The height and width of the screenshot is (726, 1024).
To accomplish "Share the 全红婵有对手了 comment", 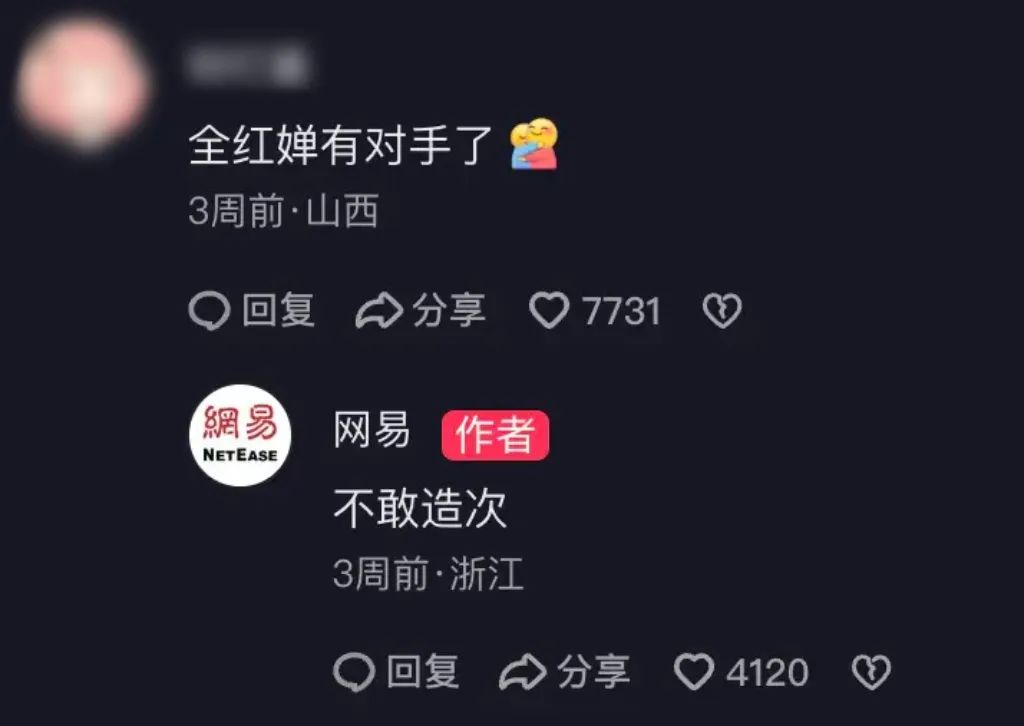I will [420, 312].
